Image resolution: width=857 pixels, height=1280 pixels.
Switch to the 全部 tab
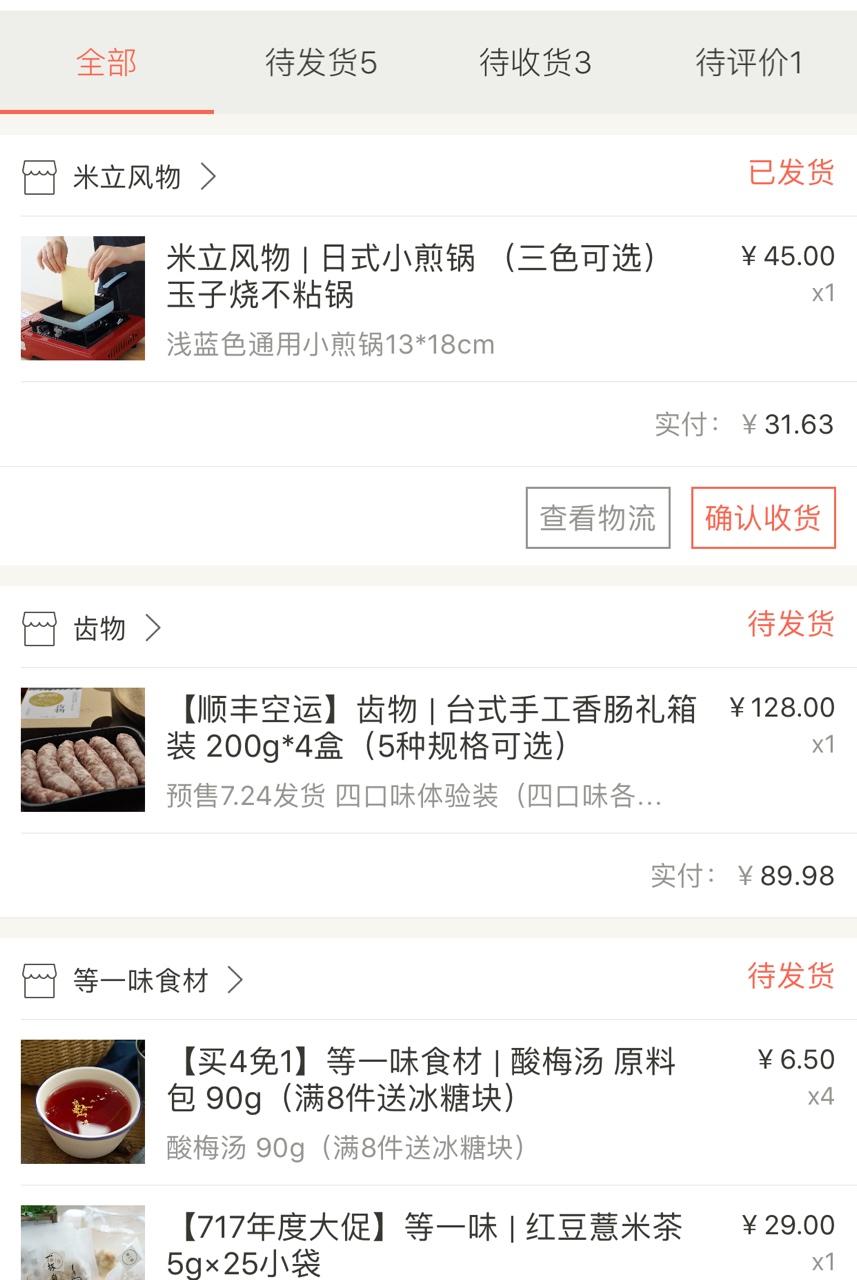pos(106,63)
